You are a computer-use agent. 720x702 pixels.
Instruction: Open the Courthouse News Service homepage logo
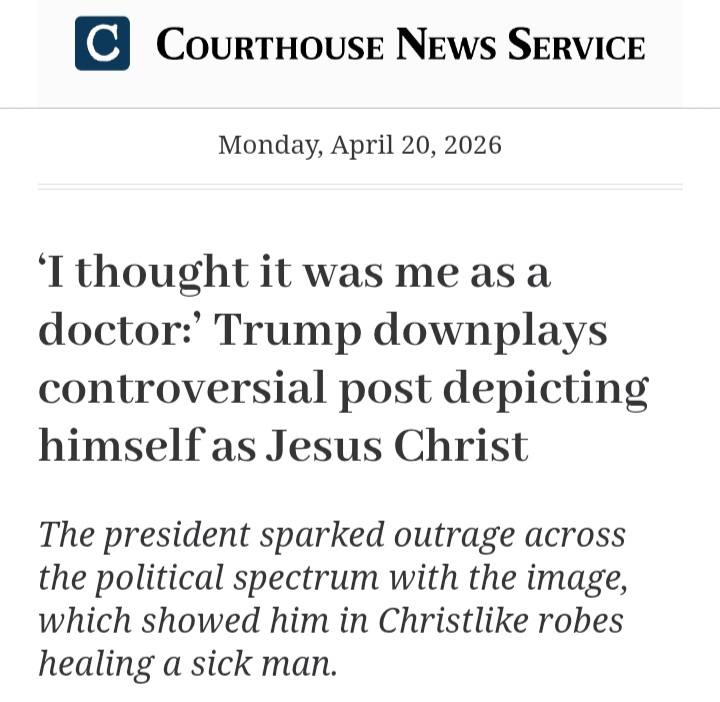[360, 45]
